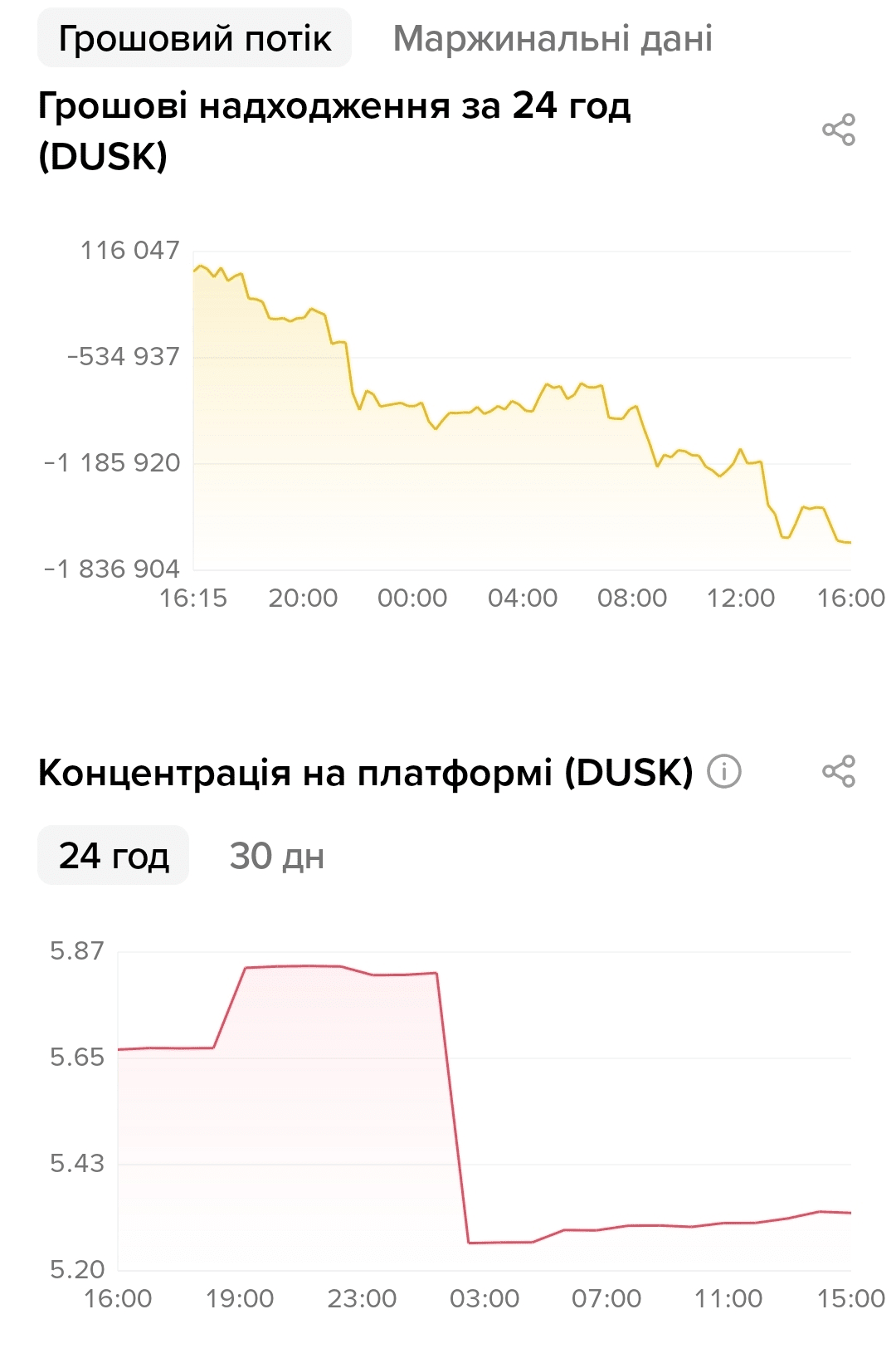
Task: Share the Грошові надходження за 24 год chart
Action: [x=838, y=129]
